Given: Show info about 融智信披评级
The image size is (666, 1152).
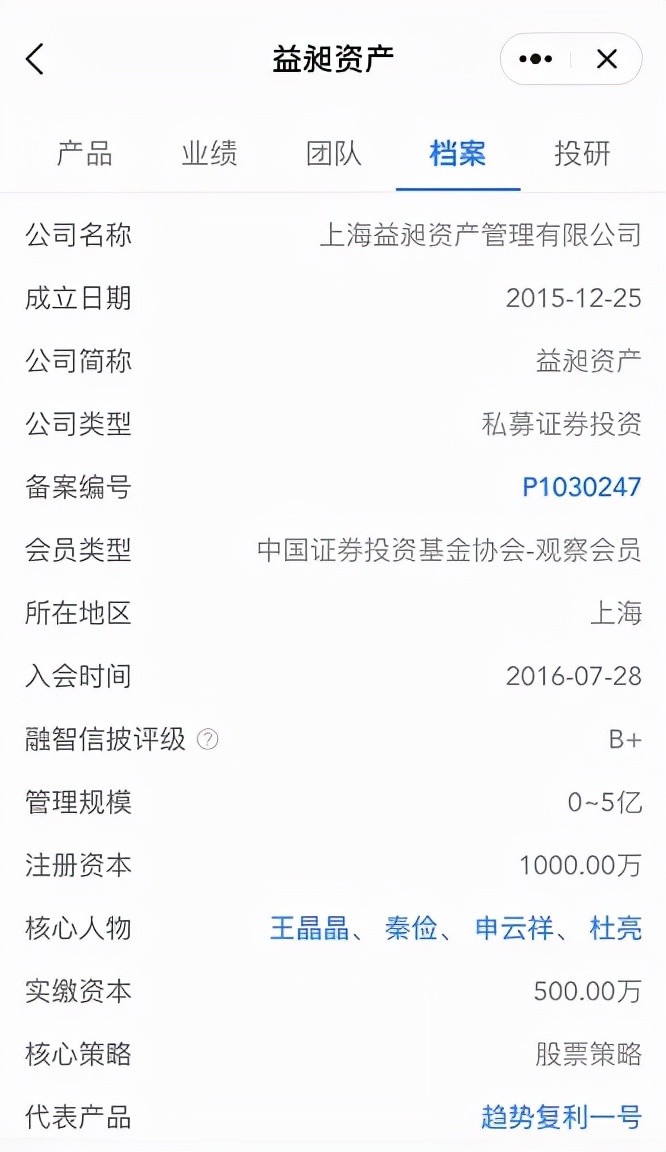Looking at the screenshot, I should 208,739.
